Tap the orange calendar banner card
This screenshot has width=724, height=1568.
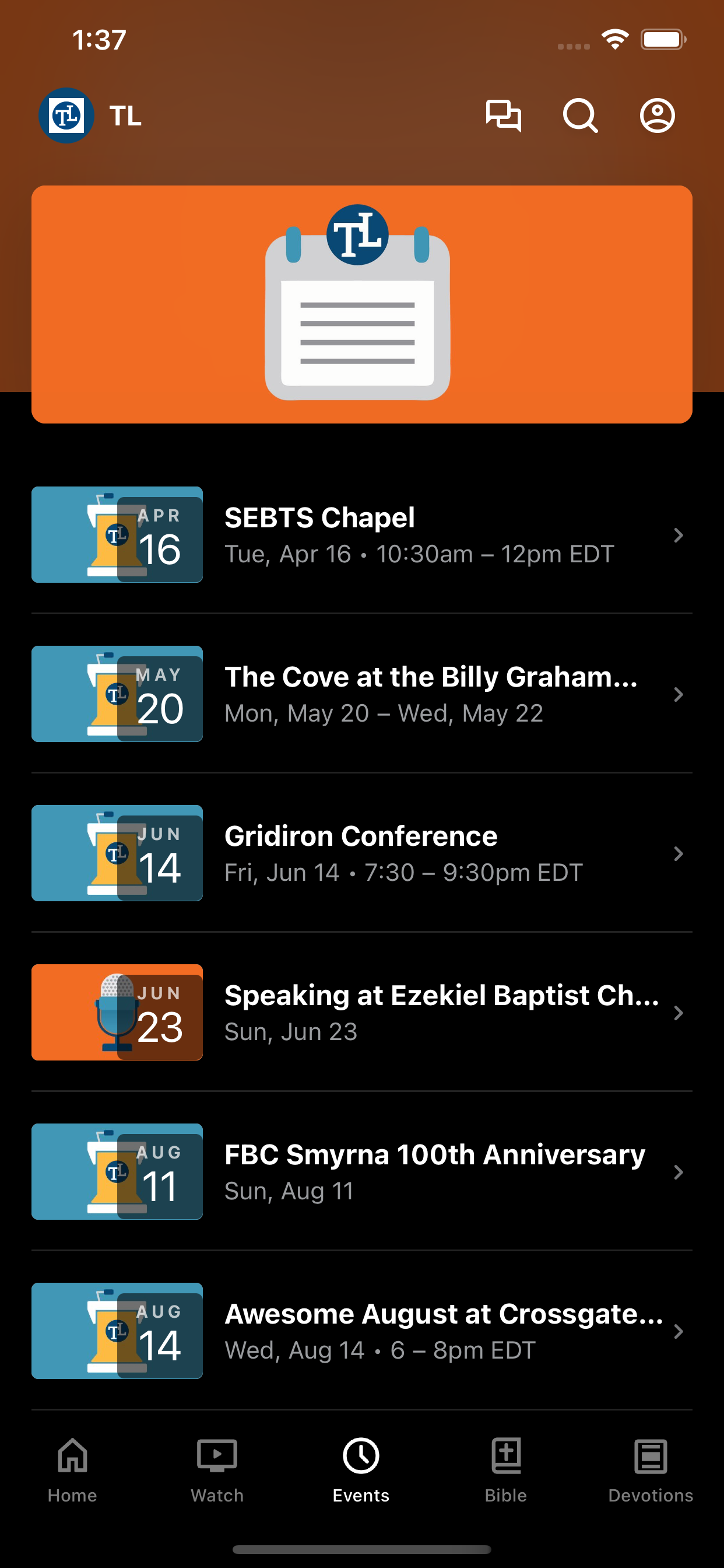pyautogui.click(x=362, y=304)
